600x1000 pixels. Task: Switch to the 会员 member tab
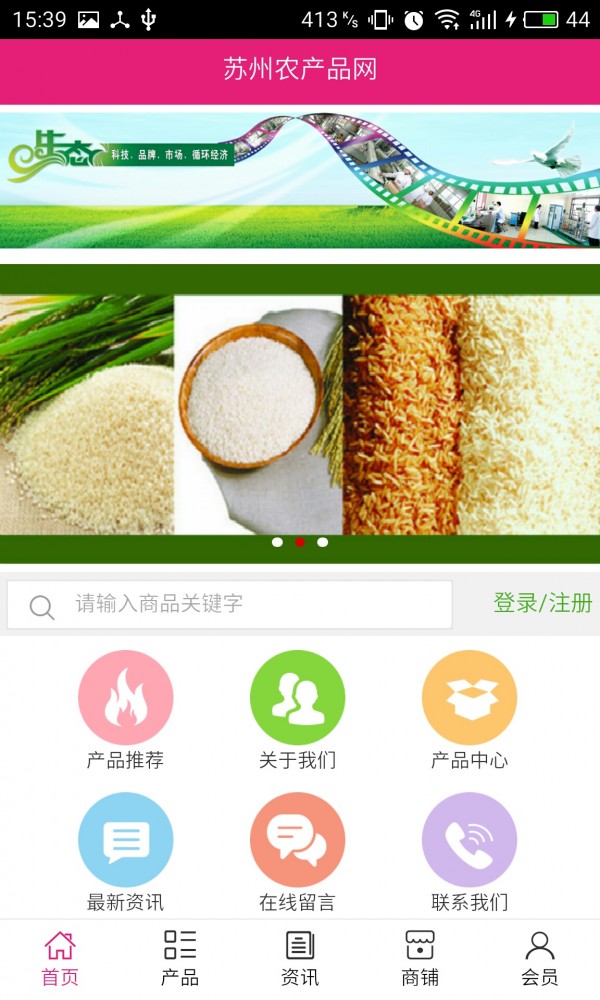(x=540, y=958)
